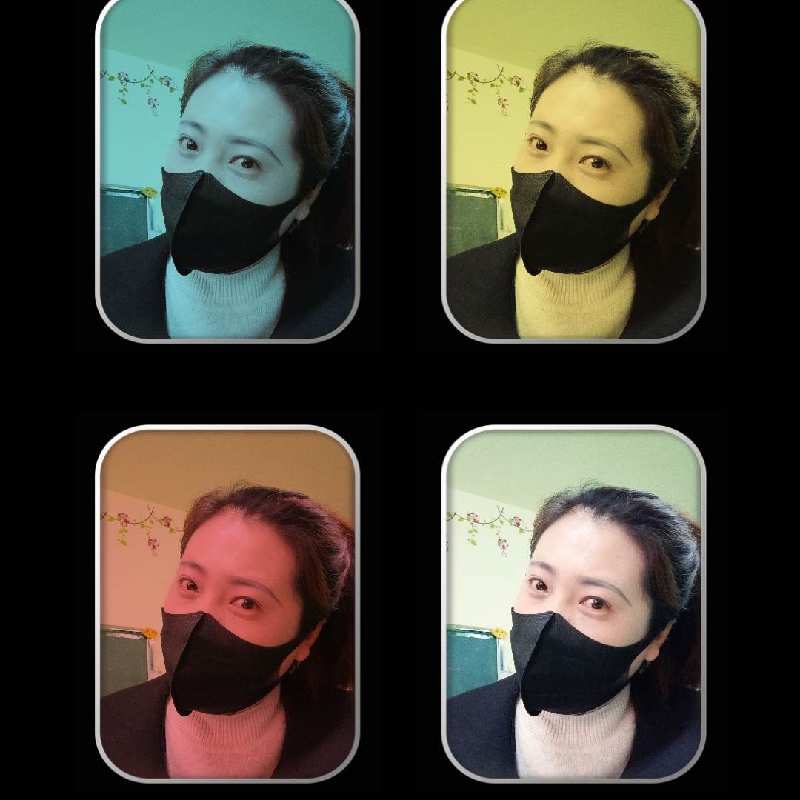Apply the pale green filter preview
800x800 pixels.
point(573,603)
